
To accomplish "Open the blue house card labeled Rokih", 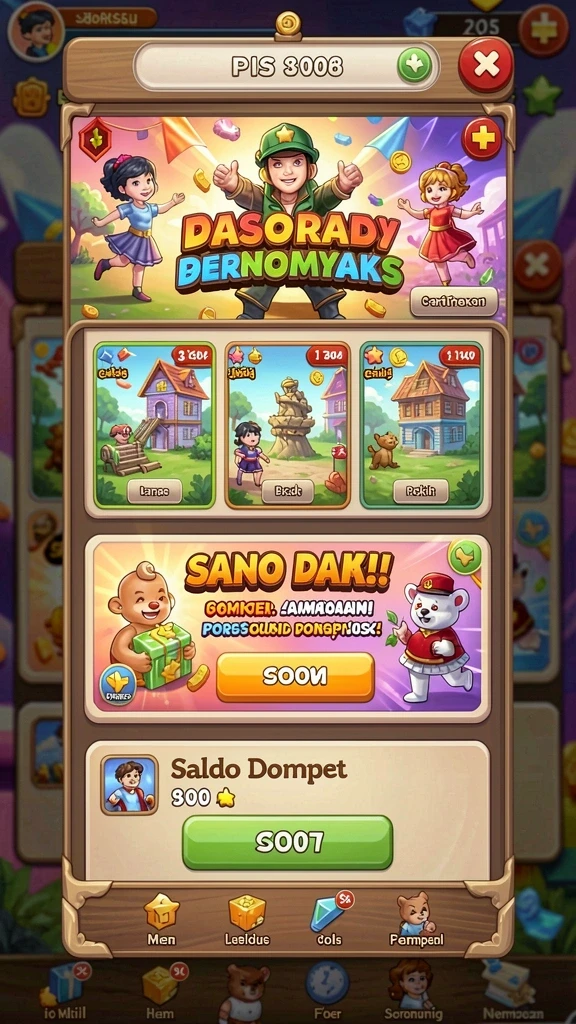I will click(x=422, y=424).
